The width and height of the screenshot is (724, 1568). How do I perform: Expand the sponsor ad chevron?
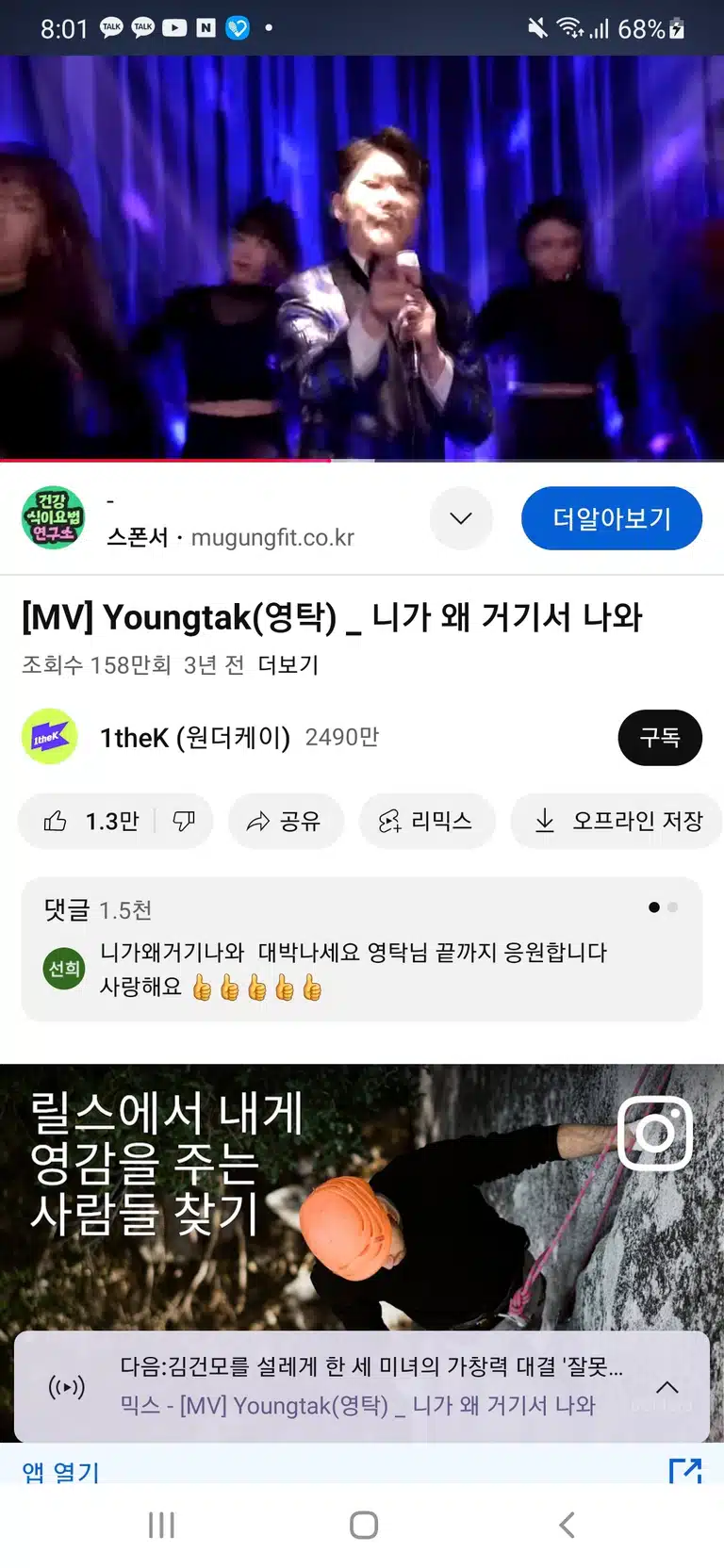pos(461,518)
